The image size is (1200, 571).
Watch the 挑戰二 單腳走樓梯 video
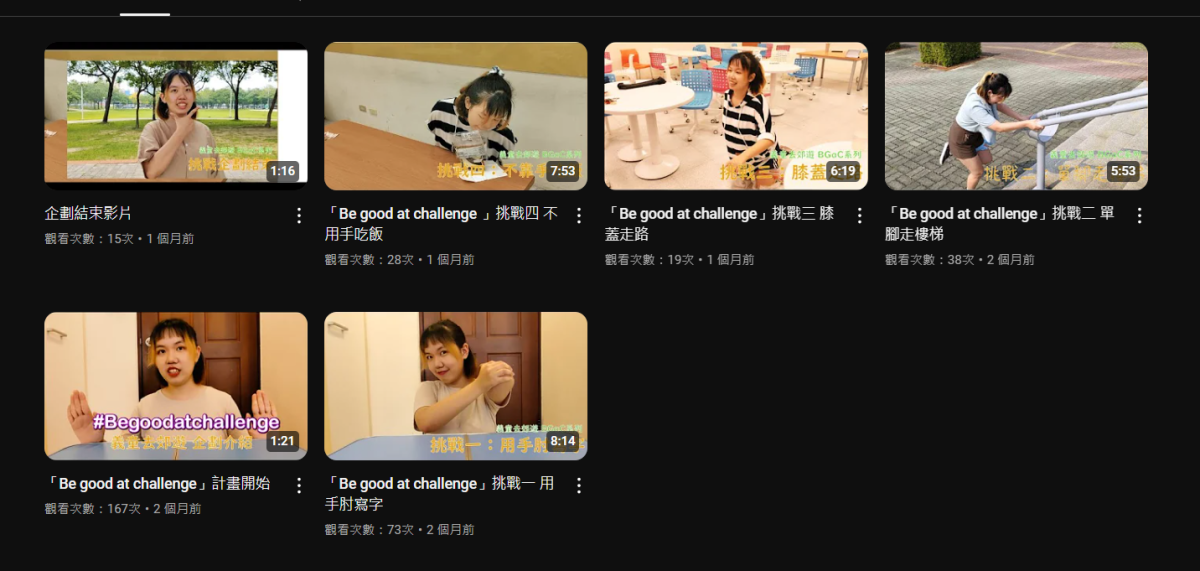click(x=1015, y=116)
